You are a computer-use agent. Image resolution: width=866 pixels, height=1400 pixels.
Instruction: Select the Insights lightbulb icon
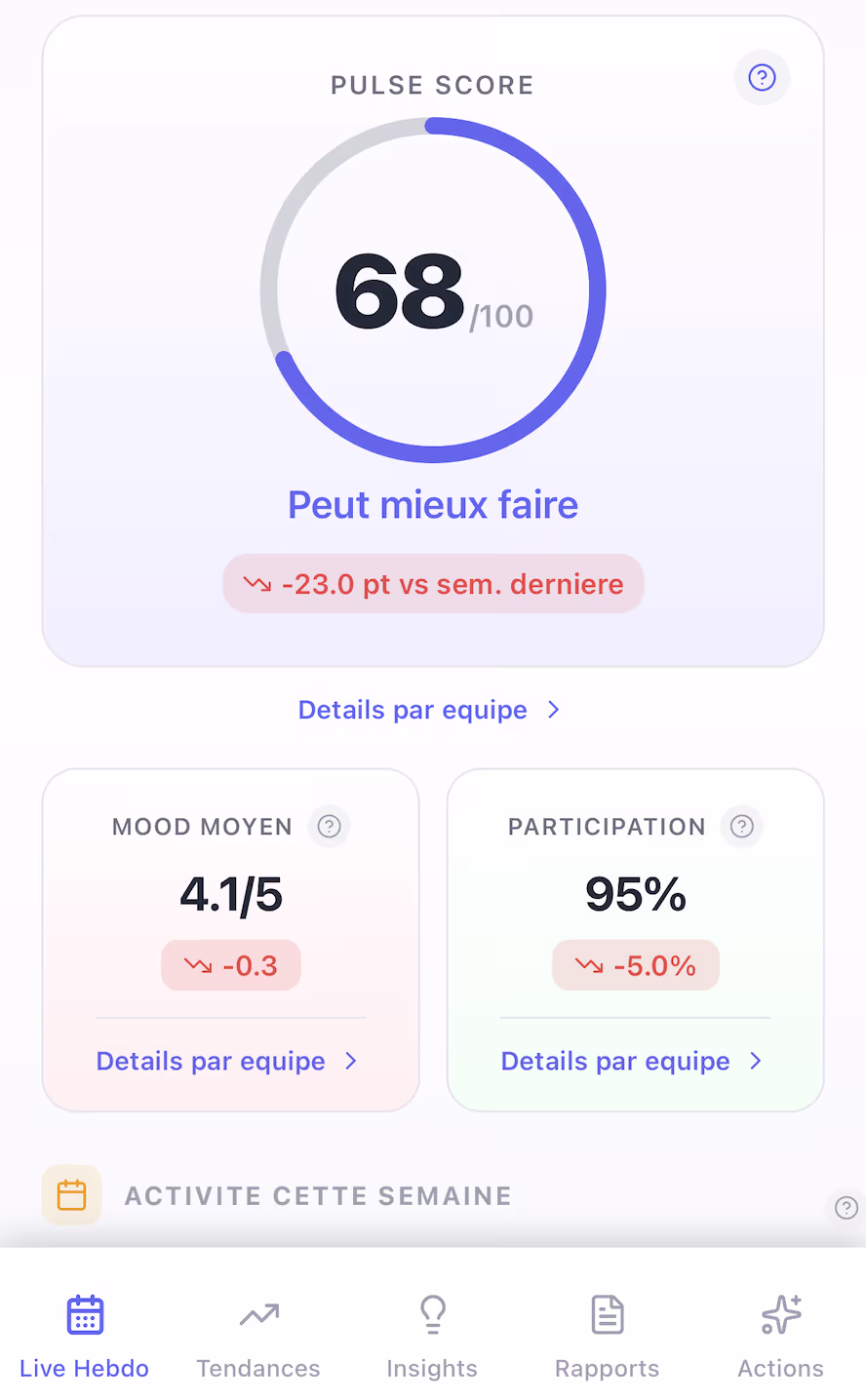[432, 1313]
